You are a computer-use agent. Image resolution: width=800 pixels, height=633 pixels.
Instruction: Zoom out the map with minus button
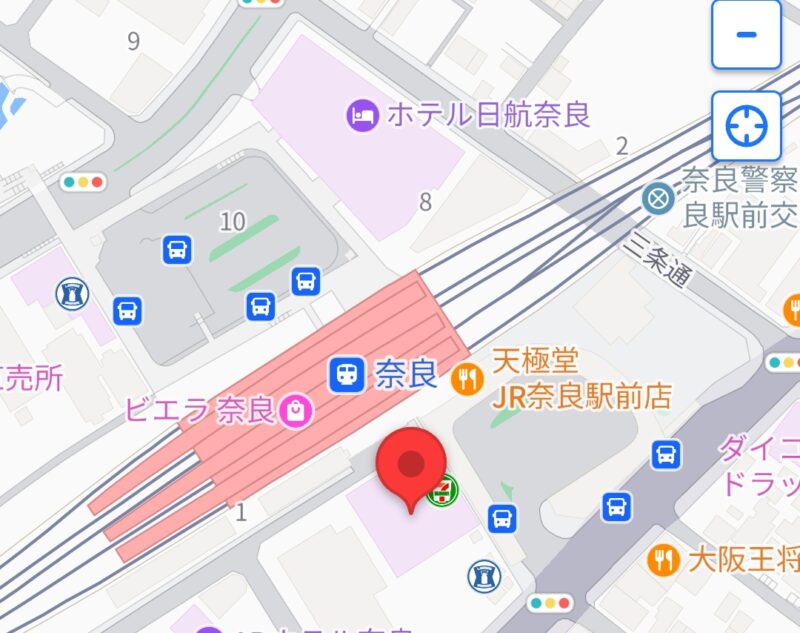point(746,35)
